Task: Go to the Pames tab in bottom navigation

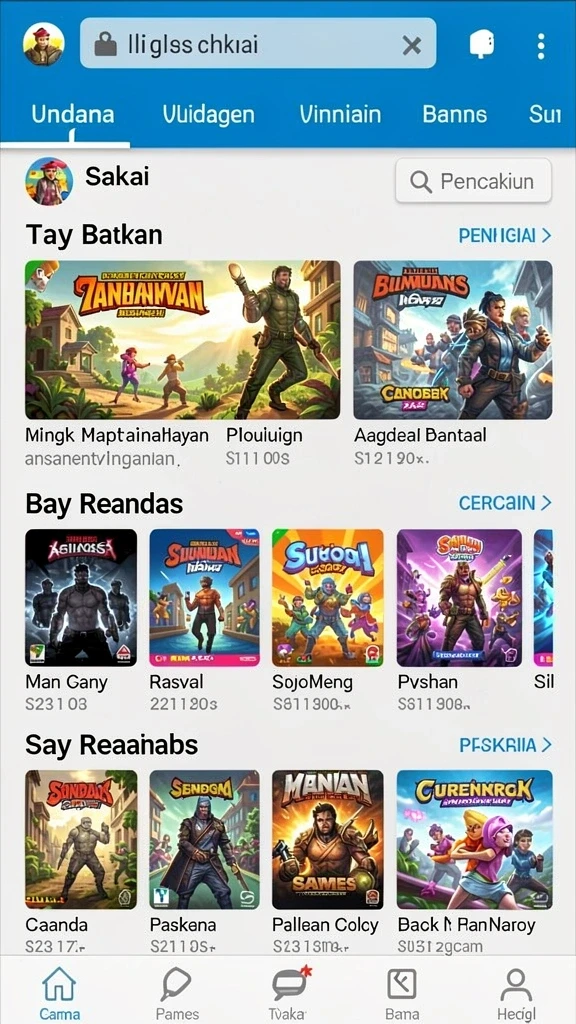Action: coord(177,993)
